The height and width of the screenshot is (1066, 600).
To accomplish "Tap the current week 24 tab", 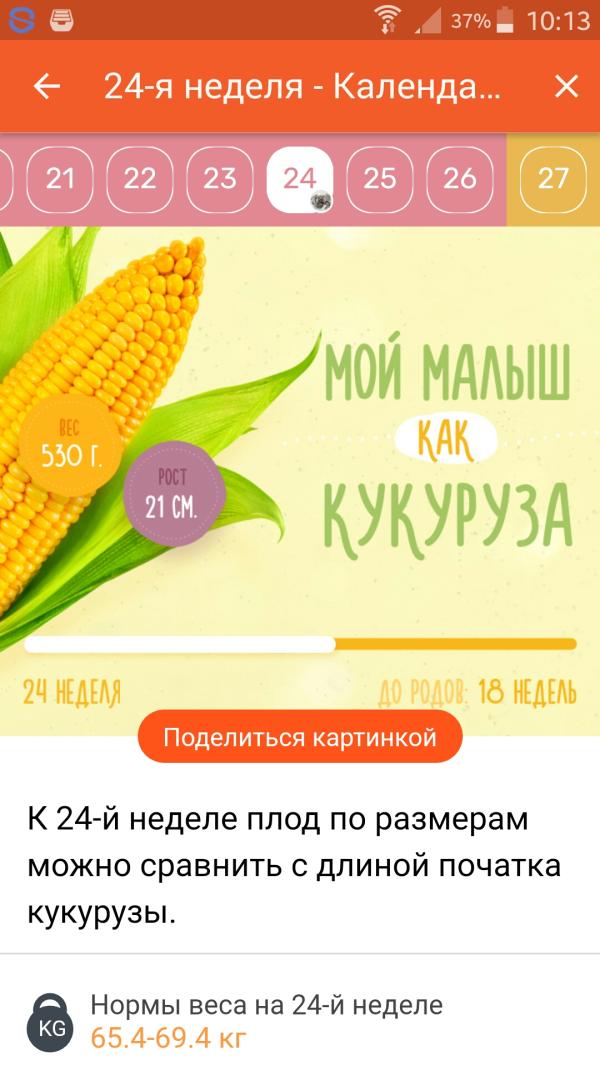I will pos(300,179).
